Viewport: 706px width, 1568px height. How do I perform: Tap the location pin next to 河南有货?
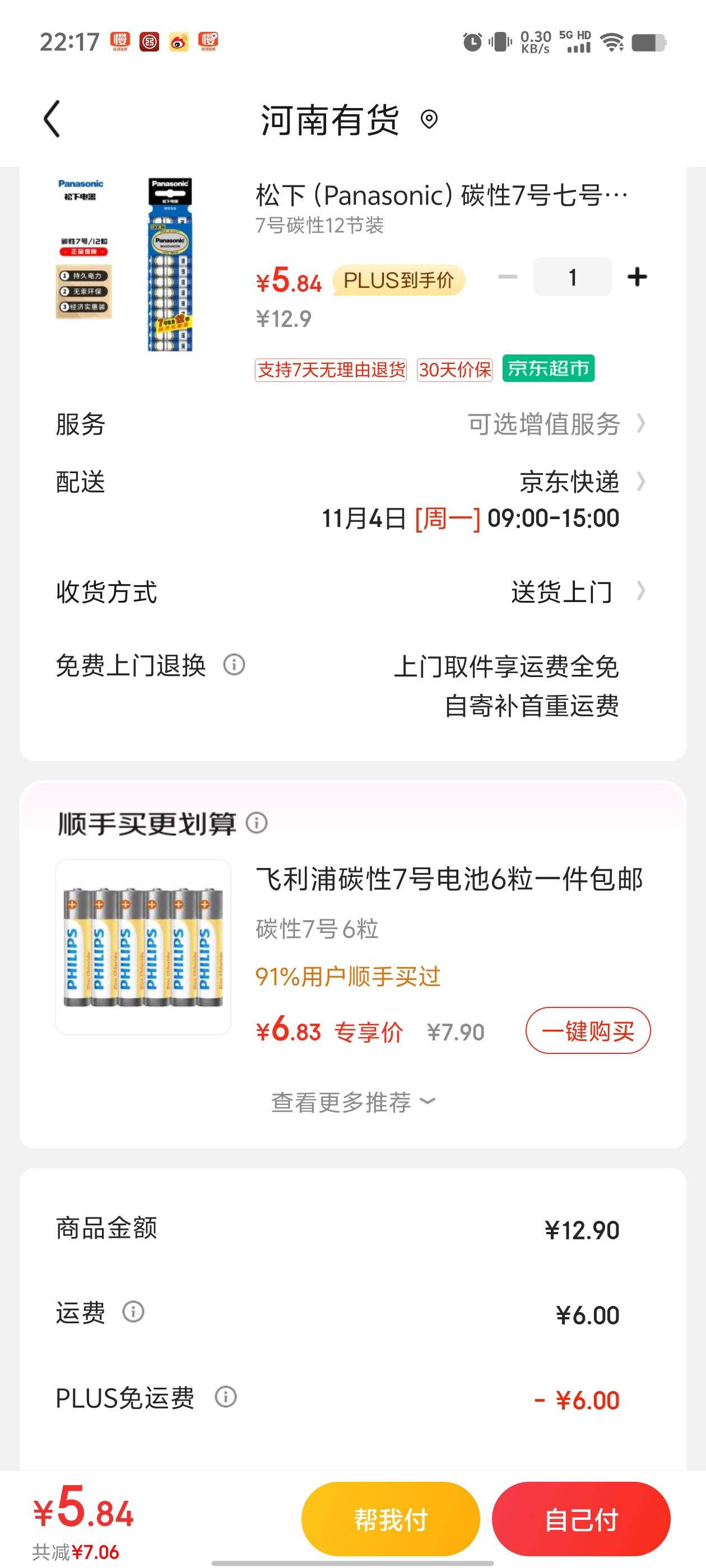[x=429, y=119]
